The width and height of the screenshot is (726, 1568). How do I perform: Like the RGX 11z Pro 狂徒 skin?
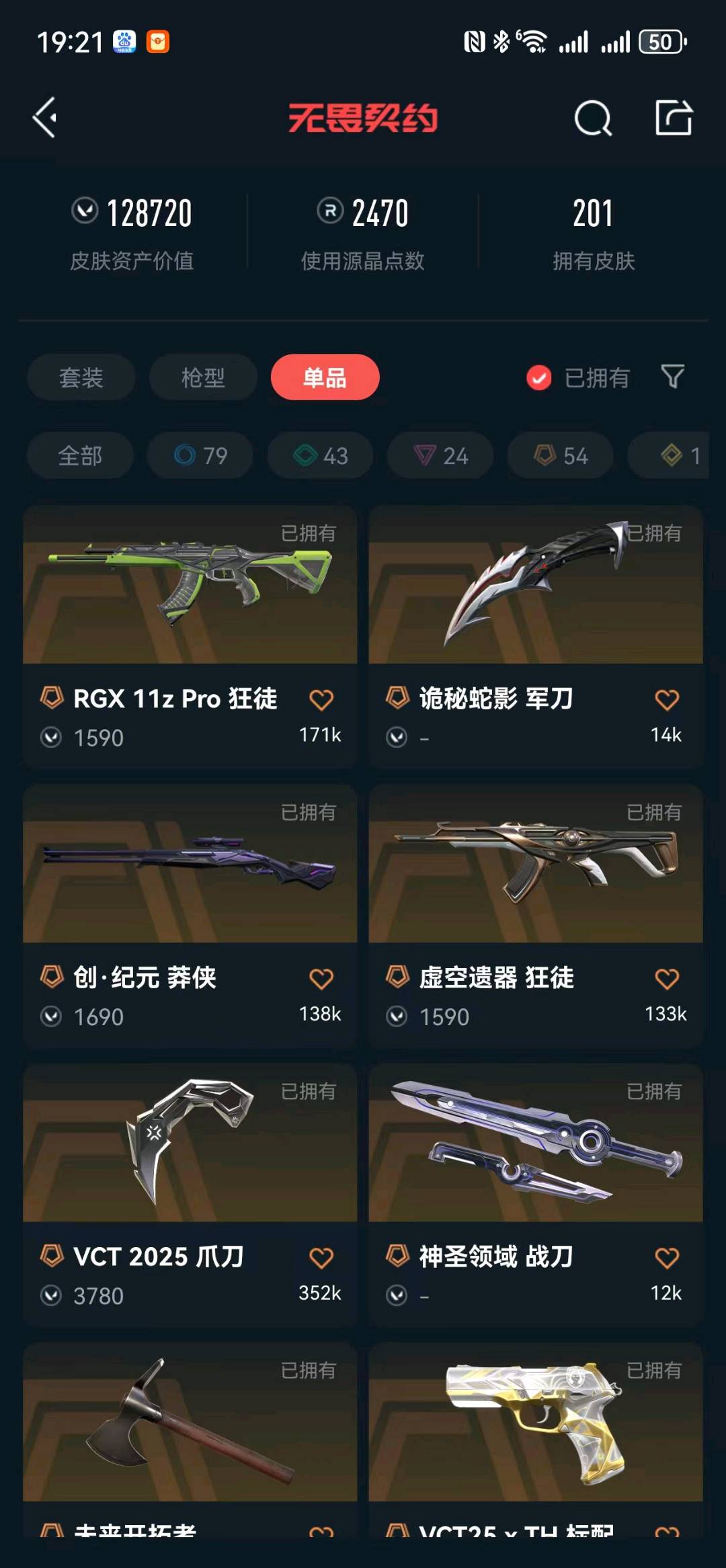click(x=321, y=700)
